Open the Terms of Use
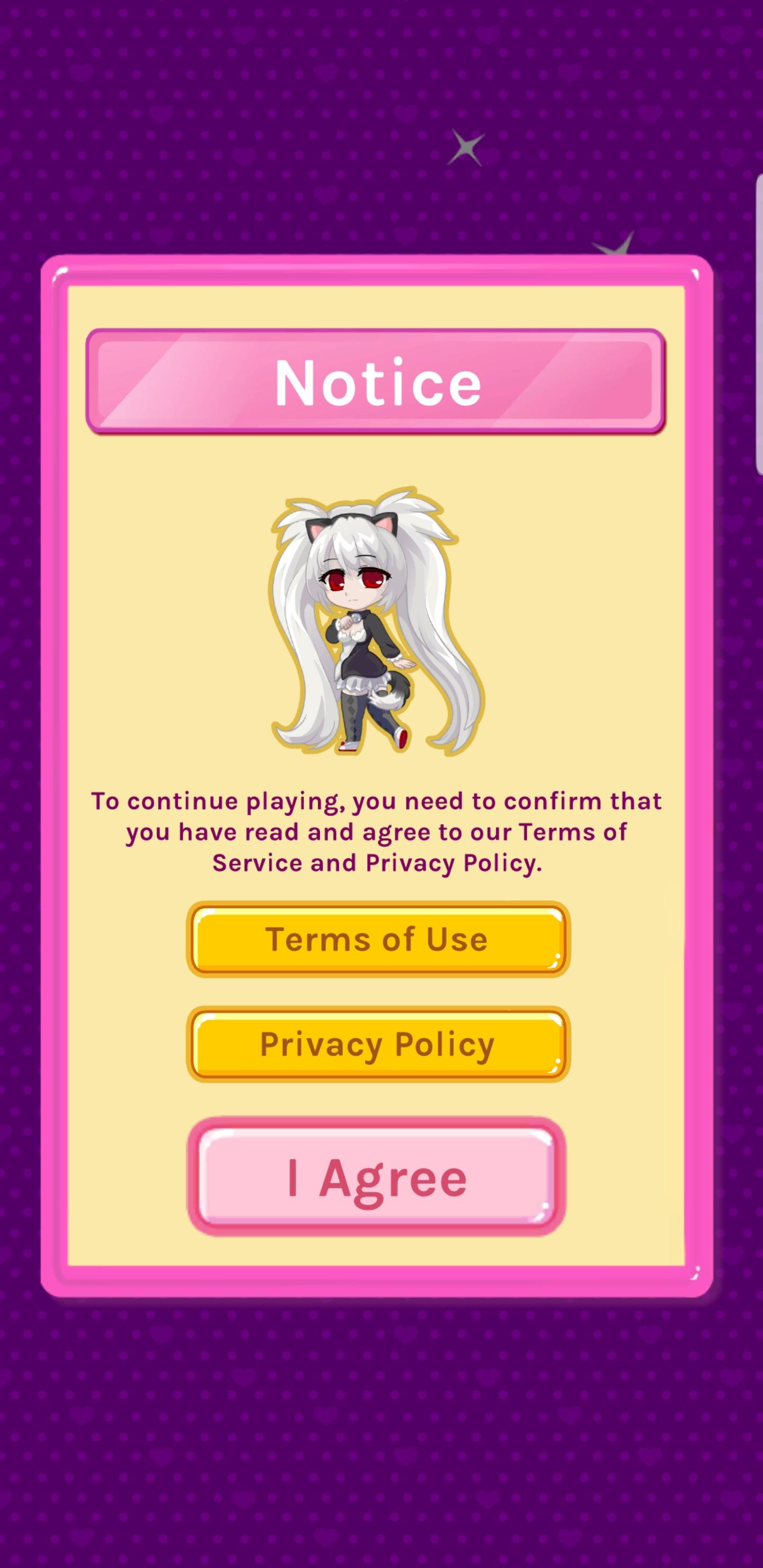 (378, 939)
